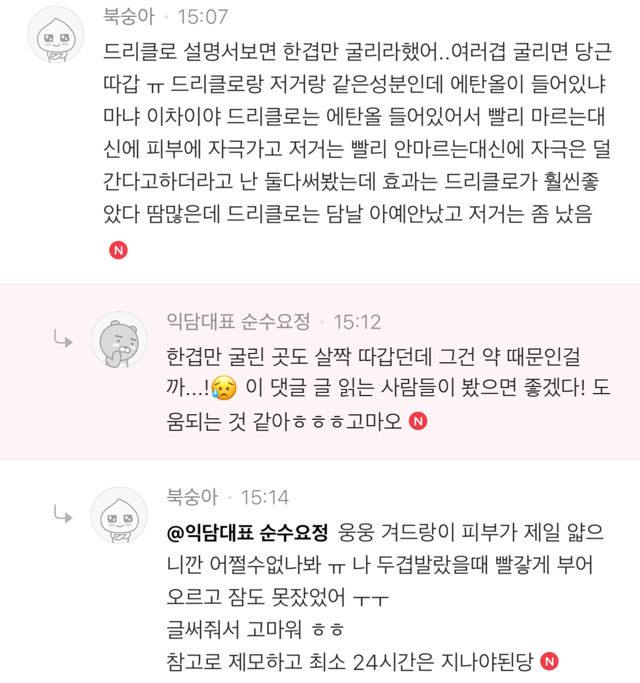
Task: Tap the 익담대표 순수요정 profile picture
Action: (119, 339)
